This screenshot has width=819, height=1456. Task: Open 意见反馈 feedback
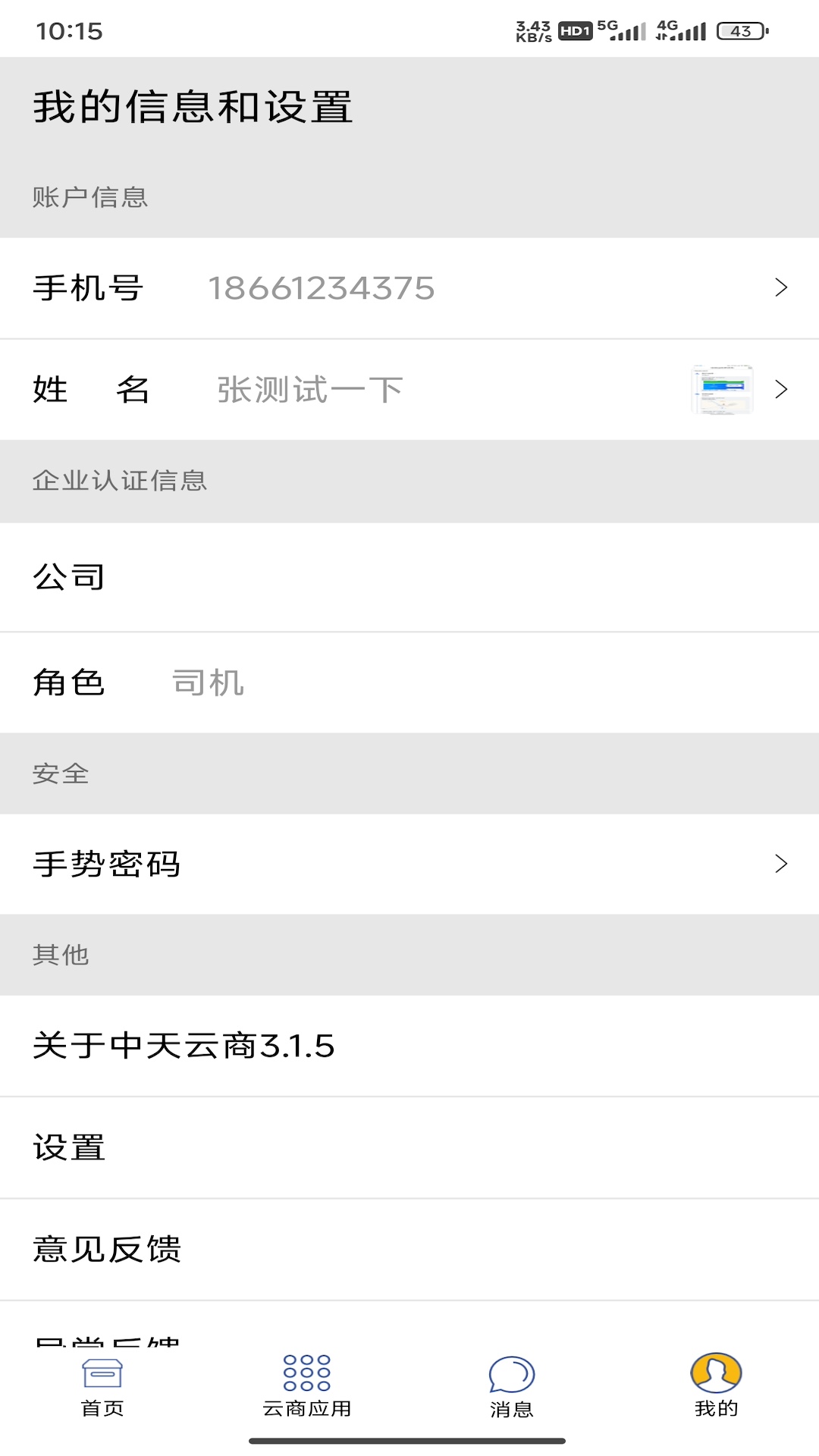pos(409,1250)
